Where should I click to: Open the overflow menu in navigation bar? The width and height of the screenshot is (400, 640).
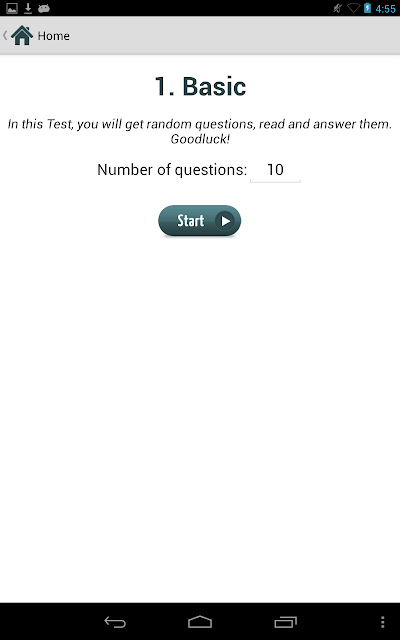pos(382,622)
